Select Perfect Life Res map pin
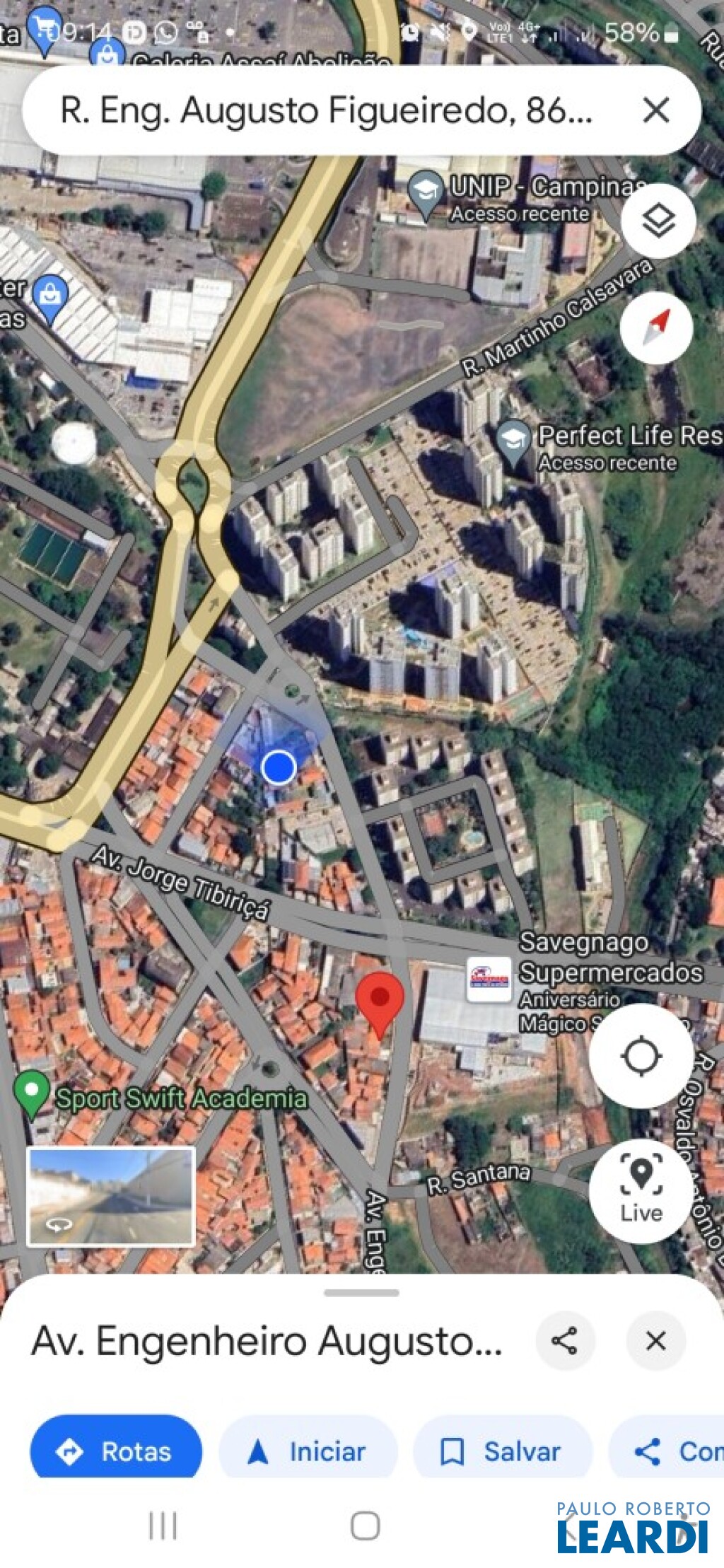The height and width of the screenshot is (1568, 724). 513,443
